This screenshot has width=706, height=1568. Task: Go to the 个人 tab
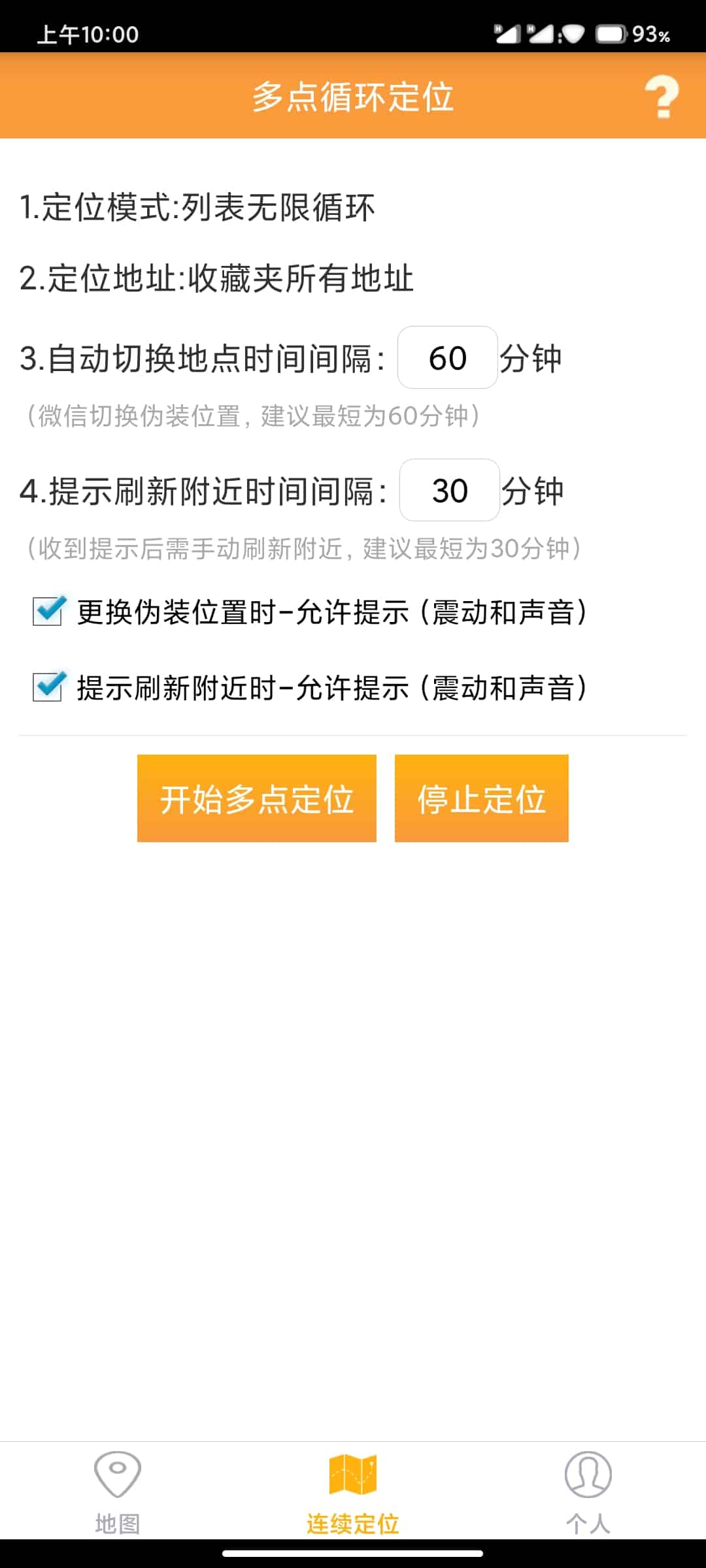588,1492
